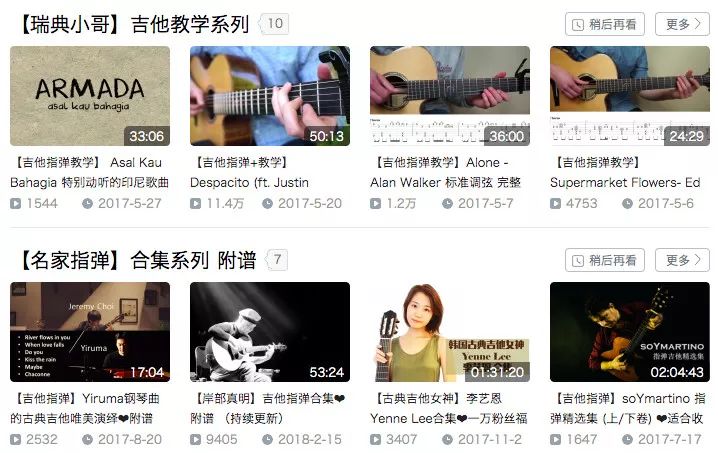Screen dimensions: 718x453
Task: Open the 岸部真明 吉他指弹合集 video
Action: point(270,333)
